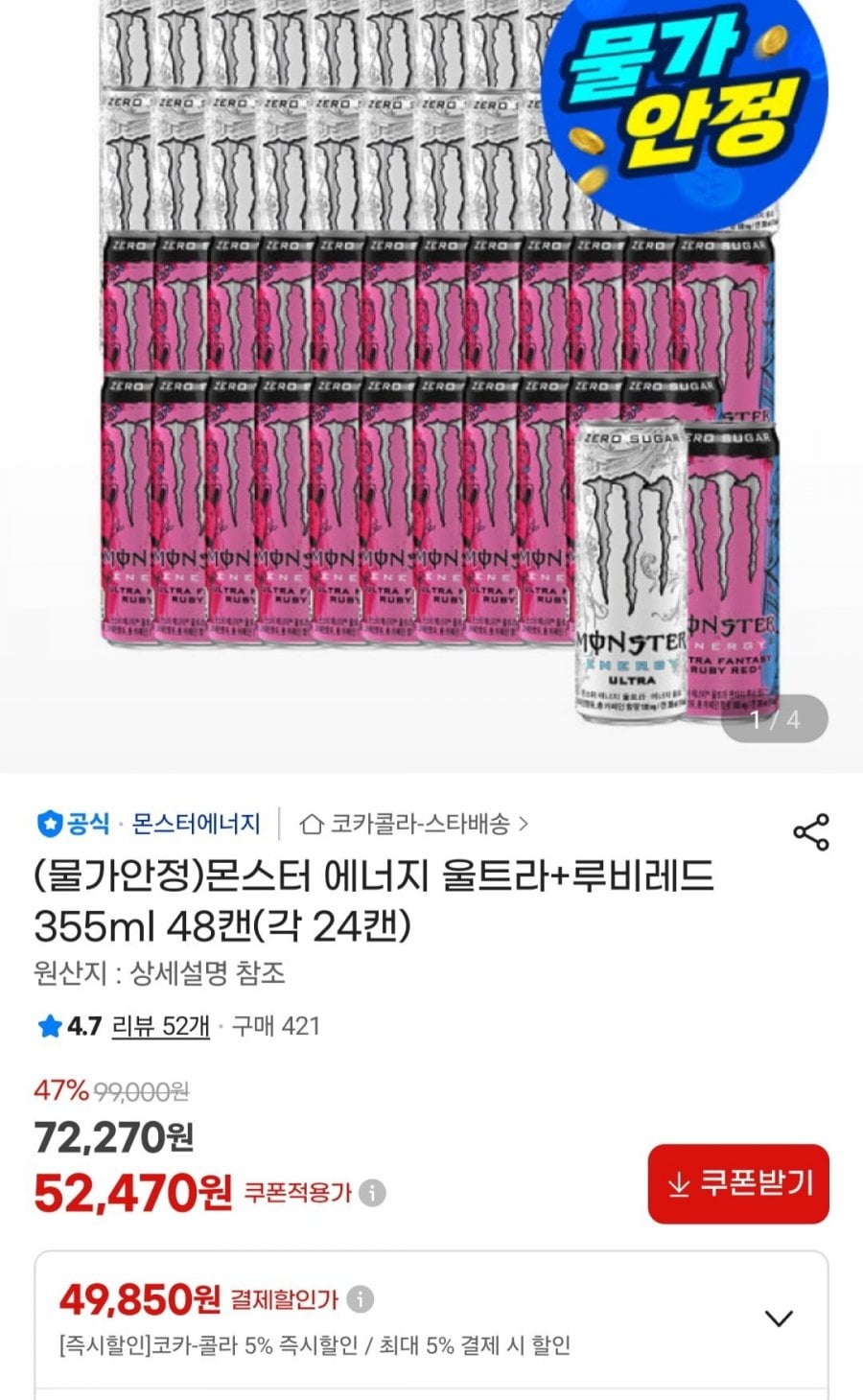Share this Monster Energy product

pyautogui.click(x=810, y=832)
